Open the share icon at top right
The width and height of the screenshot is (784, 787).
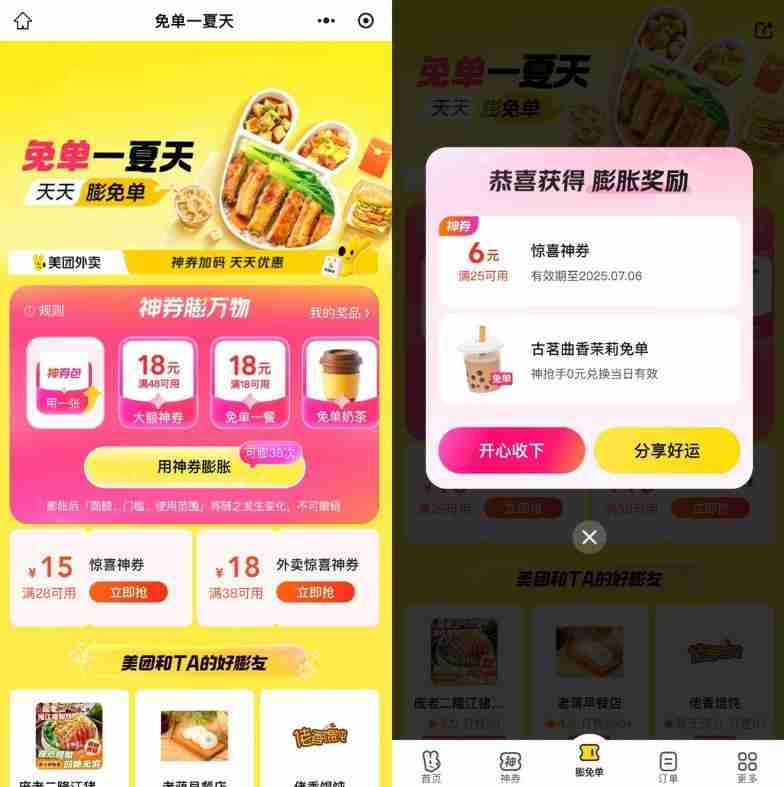pos(762,28)
